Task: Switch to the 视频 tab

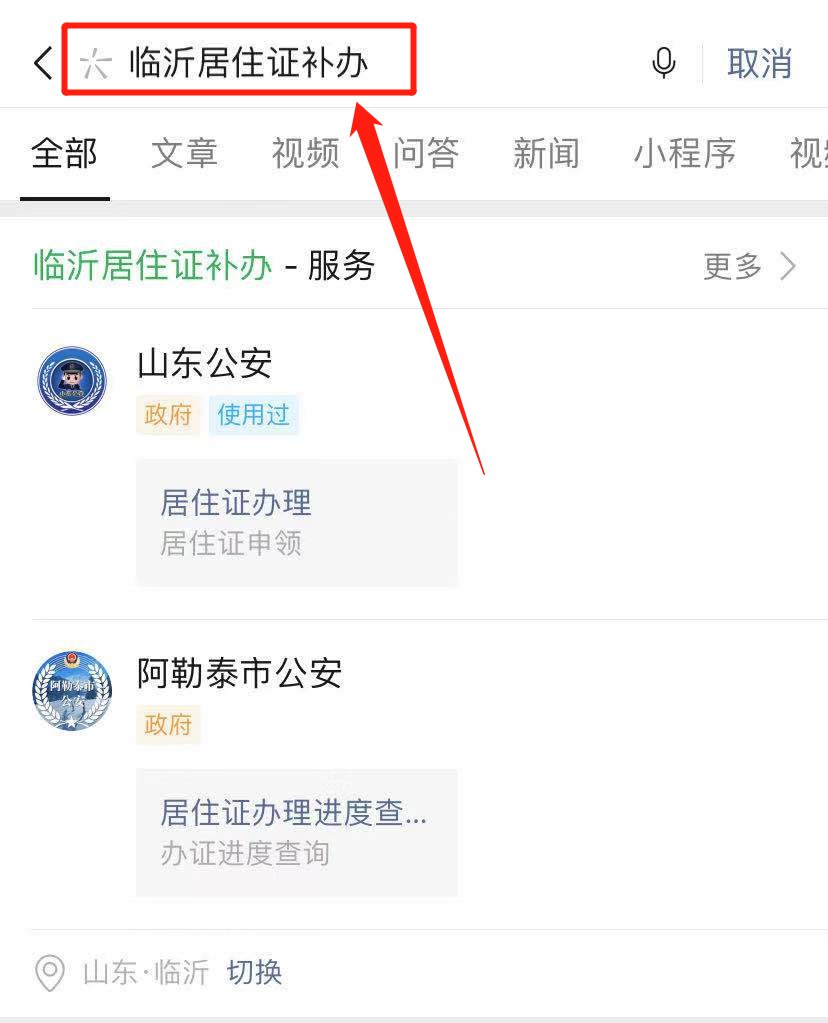Action: click(x=305, y=154)
